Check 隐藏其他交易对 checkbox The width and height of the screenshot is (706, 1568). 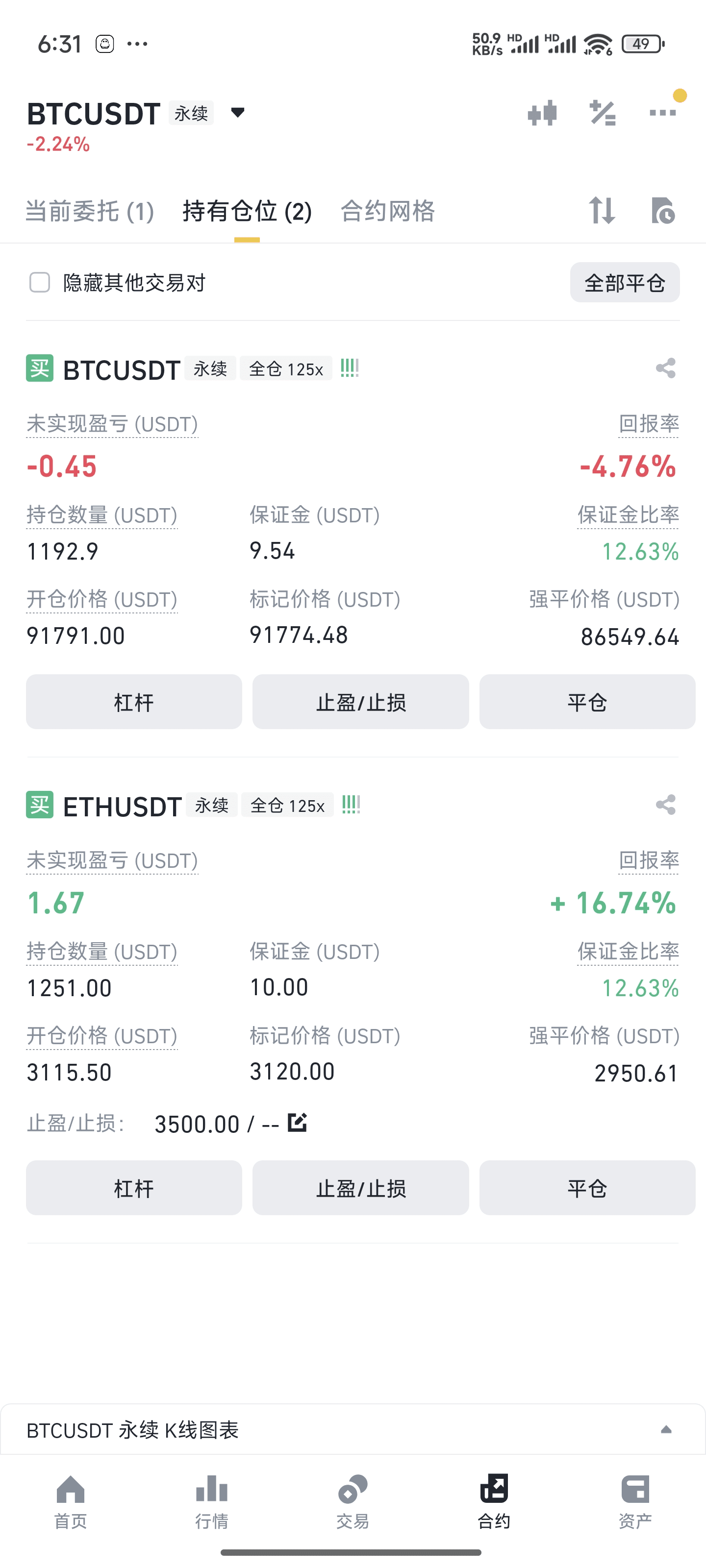click(40, 282)
